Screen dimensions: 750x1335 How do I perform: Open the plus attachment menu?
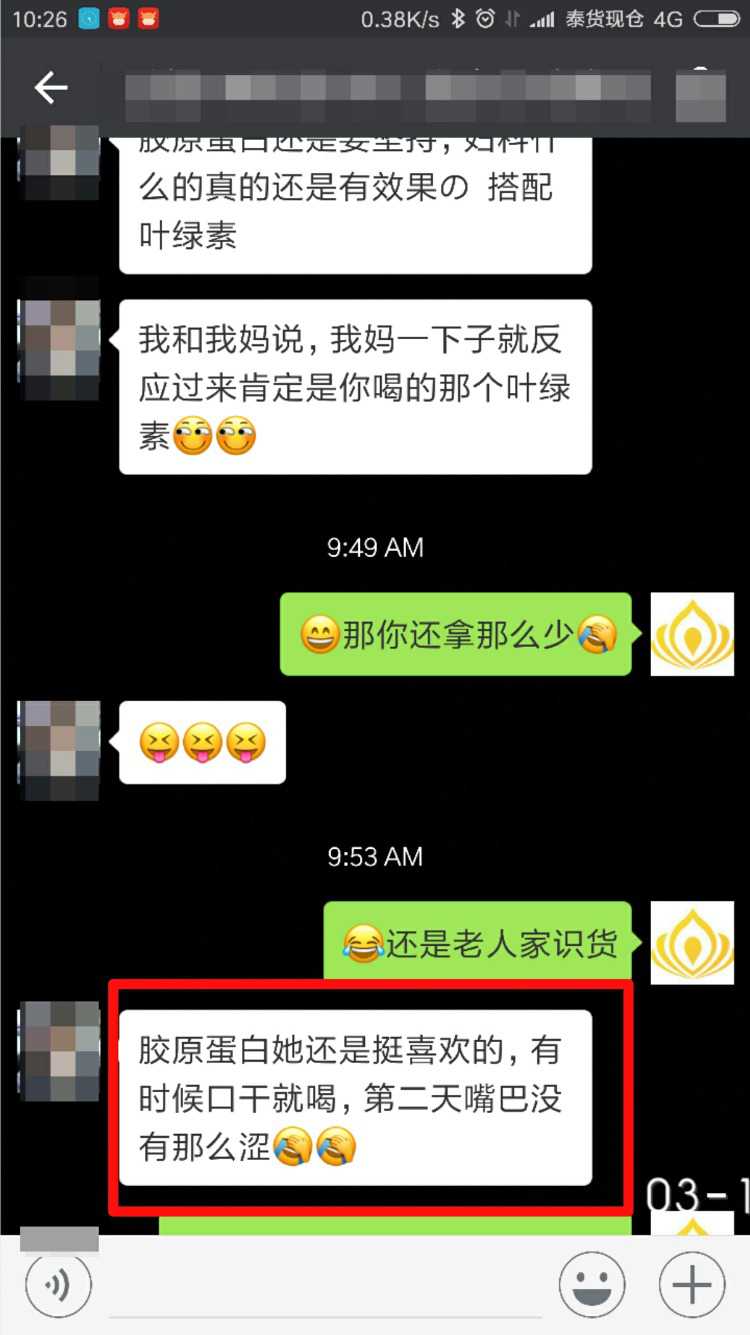[691, 1285]
